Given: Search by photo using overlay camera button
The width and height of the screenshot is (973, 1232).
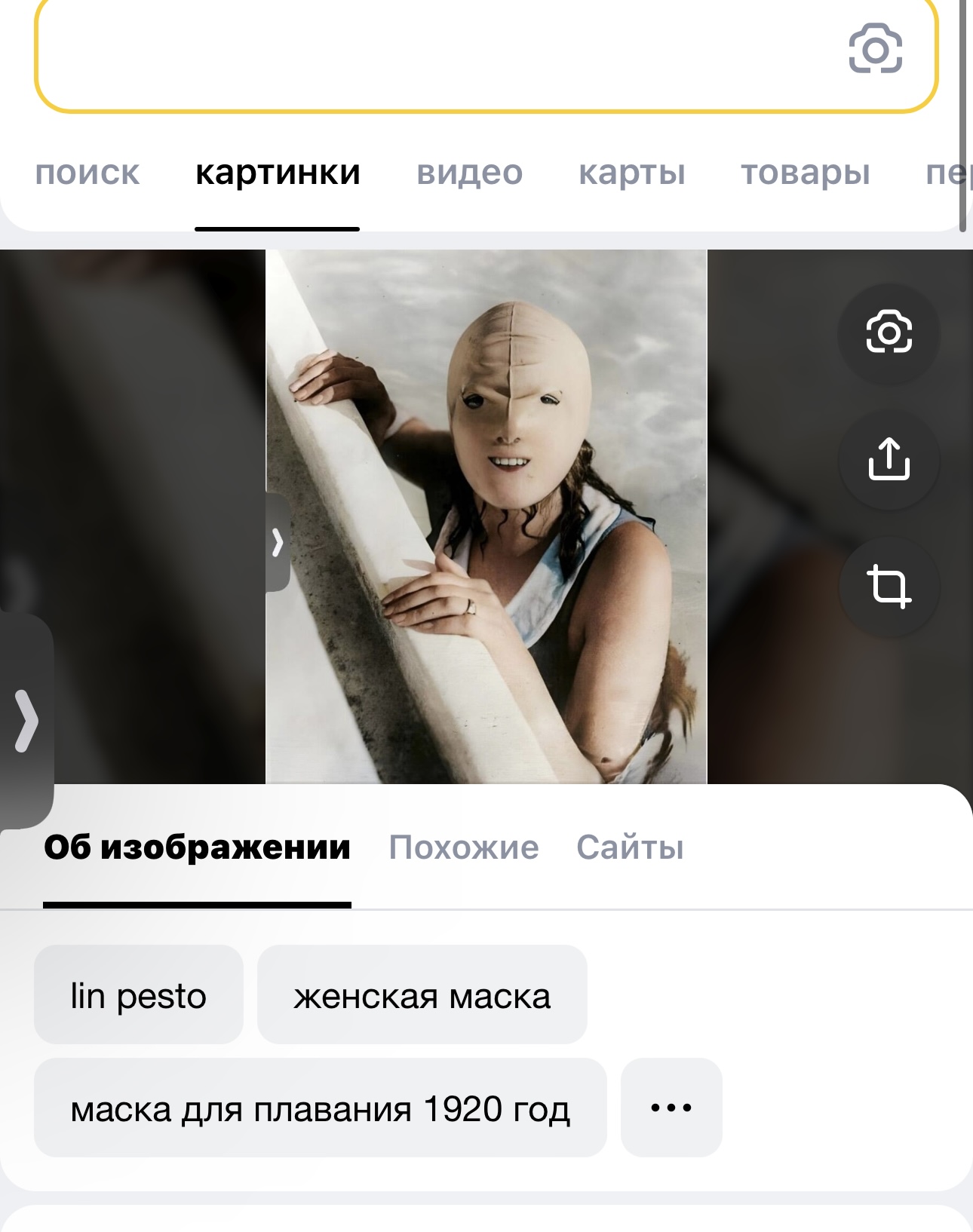Looking at the screenshot, I should tap(889, 333).
